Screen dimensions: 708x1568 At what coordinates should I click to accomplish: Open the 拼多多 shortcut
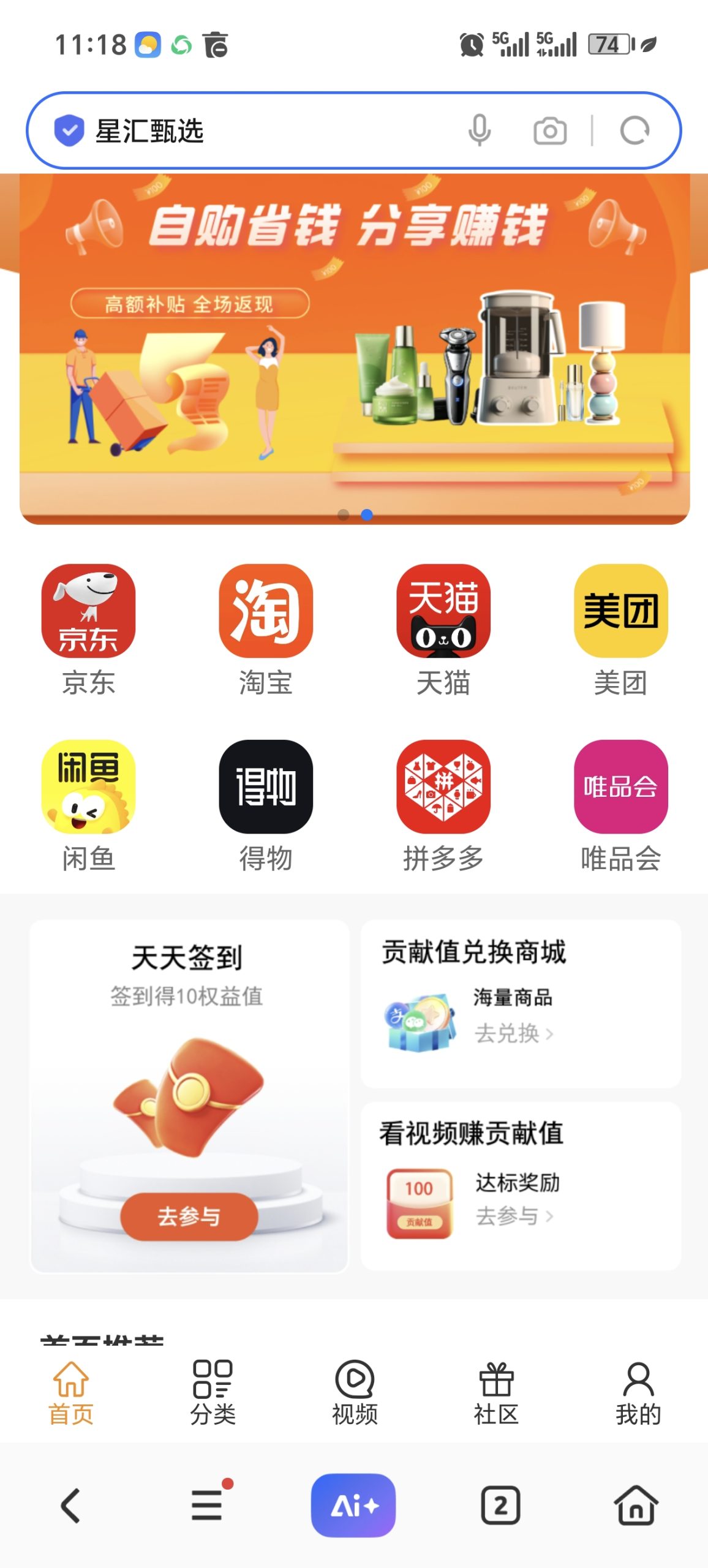coord(443,806)
